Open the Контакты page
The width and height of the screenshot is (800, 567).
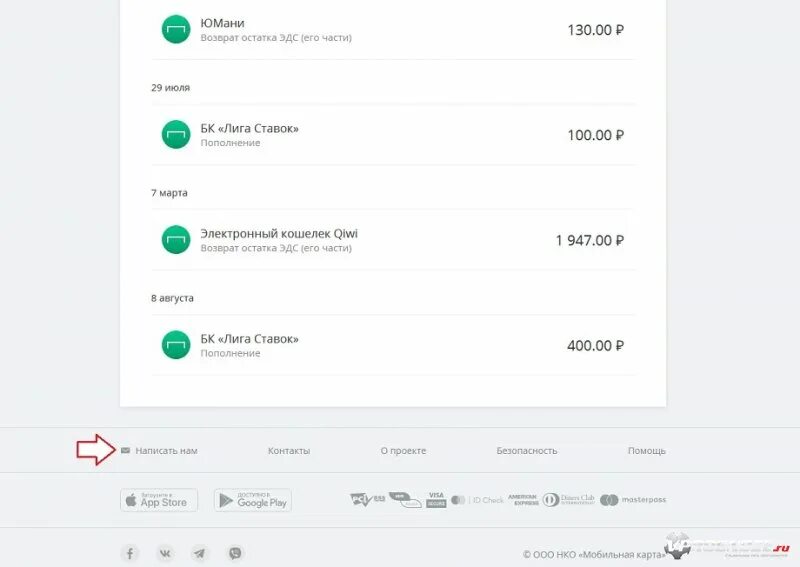point(289,451)
